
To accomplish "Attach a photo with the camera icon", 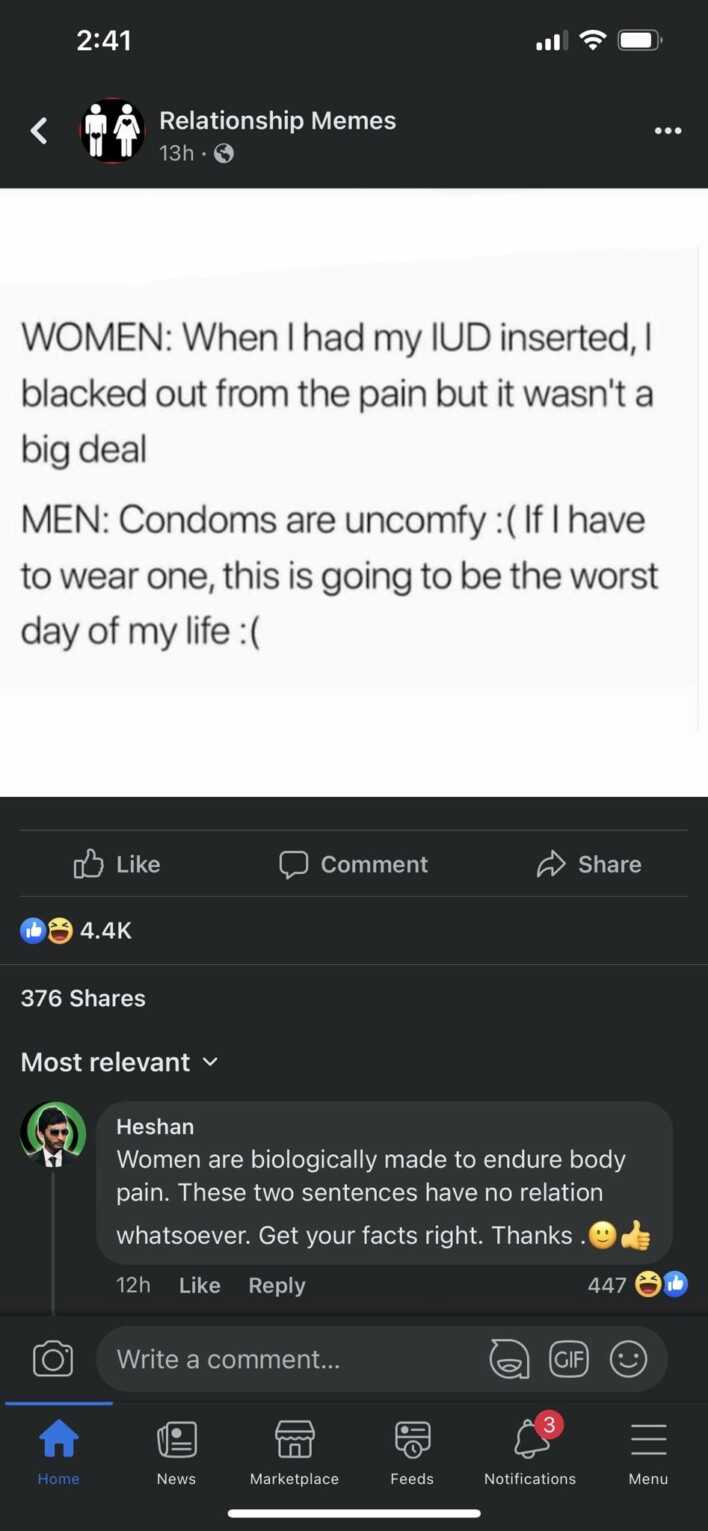I will pos(53,1359).
